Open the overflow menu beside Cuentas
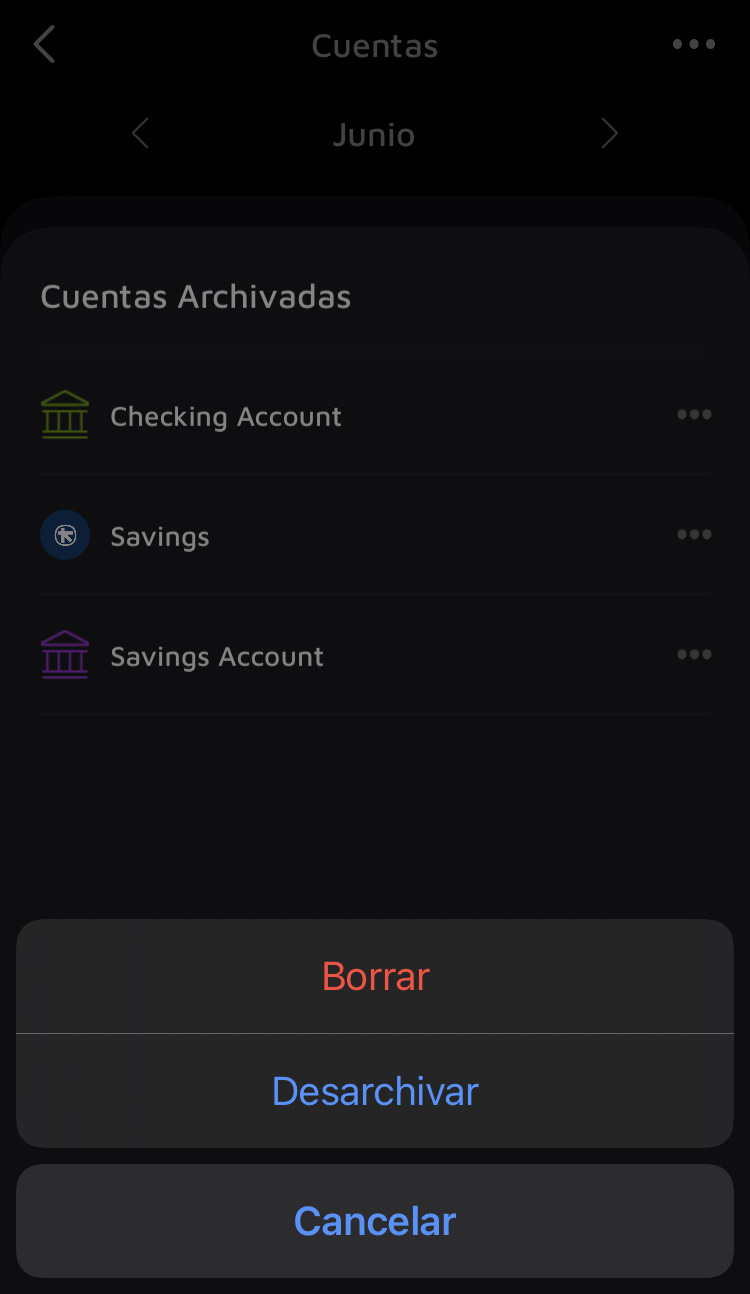The width and height of the screenshot is (750, 1294). point(694,45)
